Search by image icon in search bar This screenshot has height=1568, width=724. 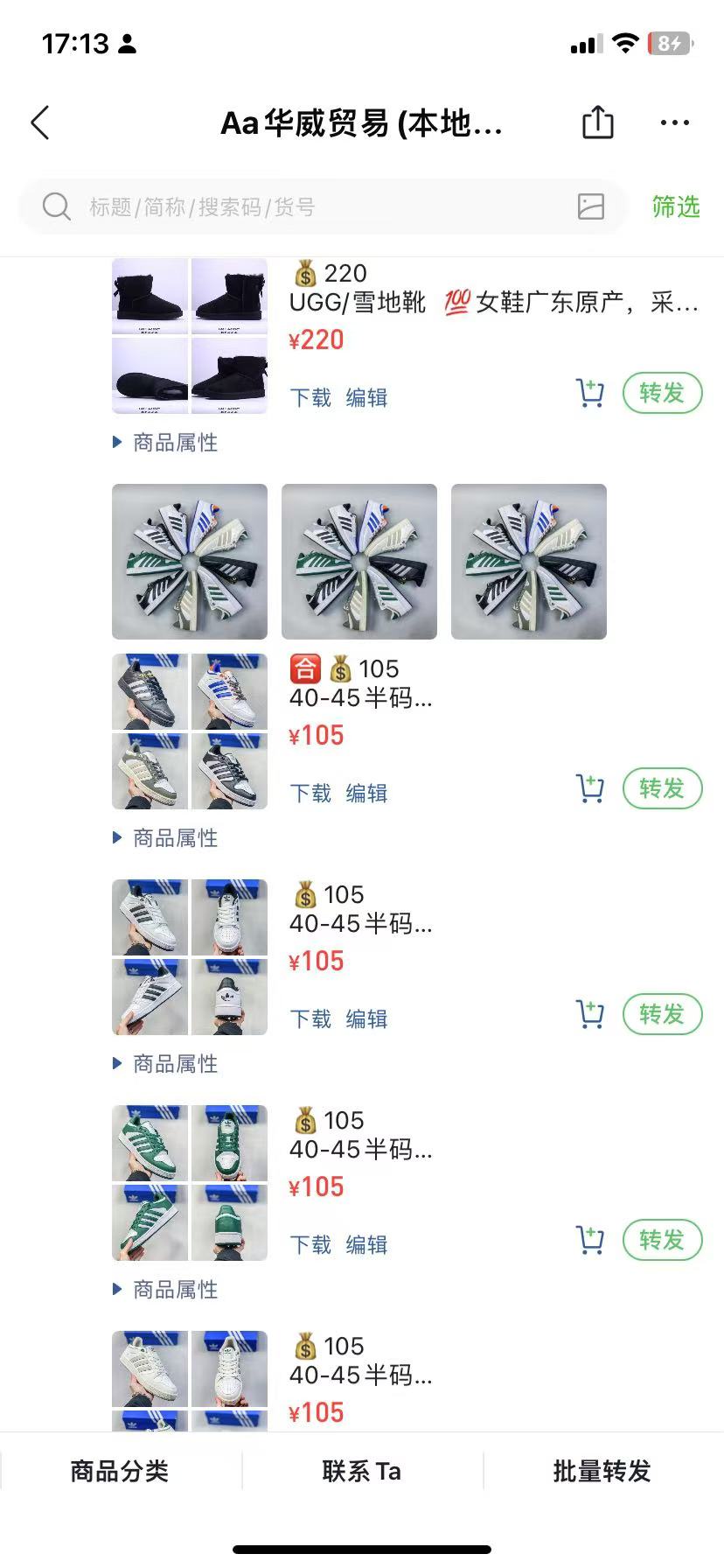[x=591, y=206]
